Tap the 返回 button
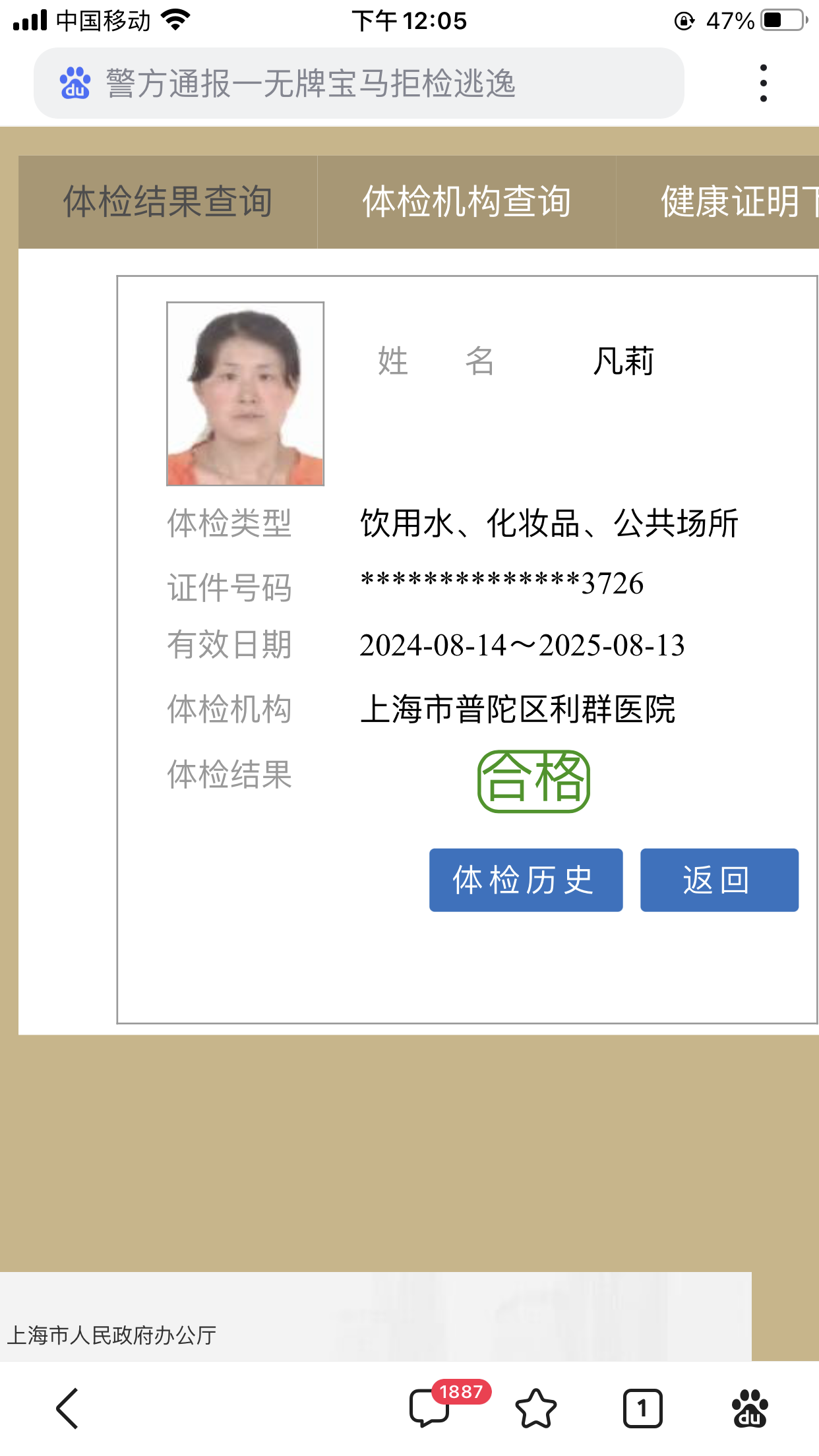Viewport: 819px width, 1456px height. coord(719,880)
